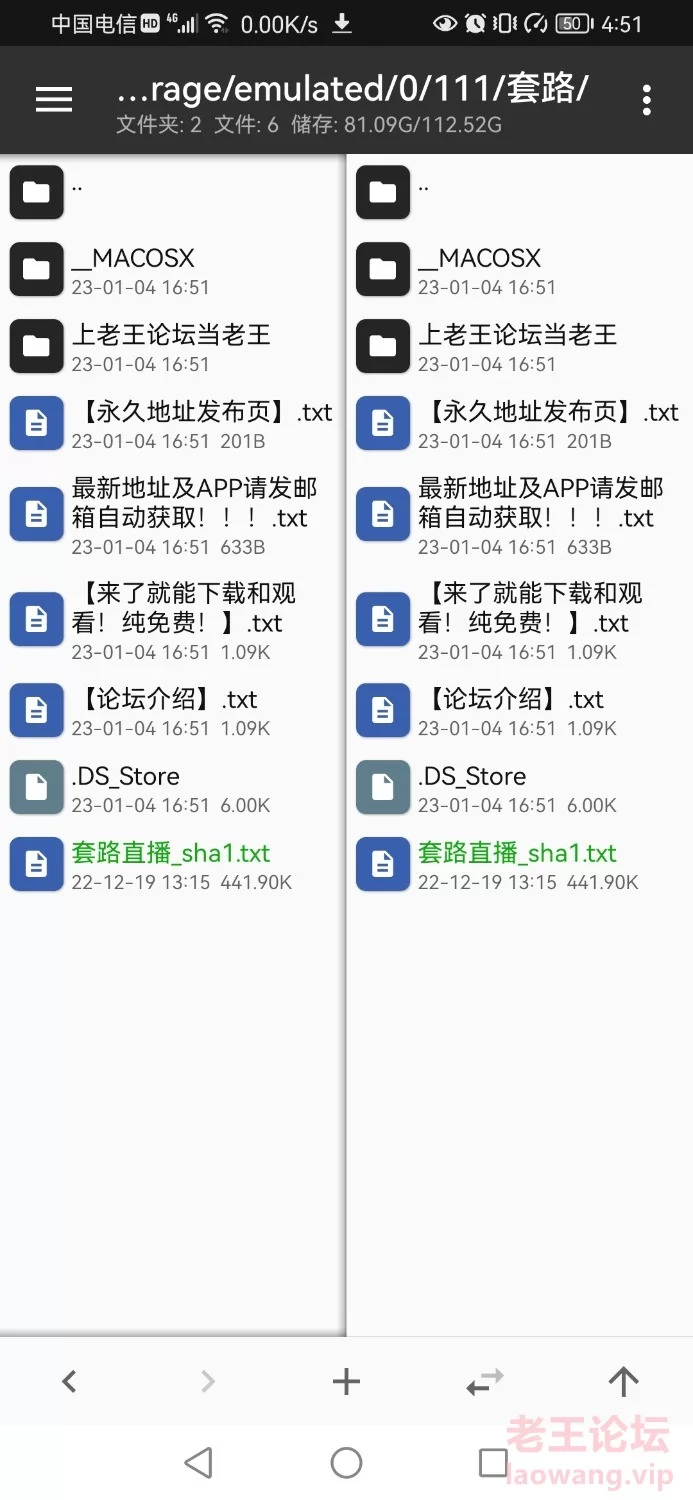Open the three-dot overflow menu
The width and height of the screenshot is (693, 1500).
coord(647,99)
